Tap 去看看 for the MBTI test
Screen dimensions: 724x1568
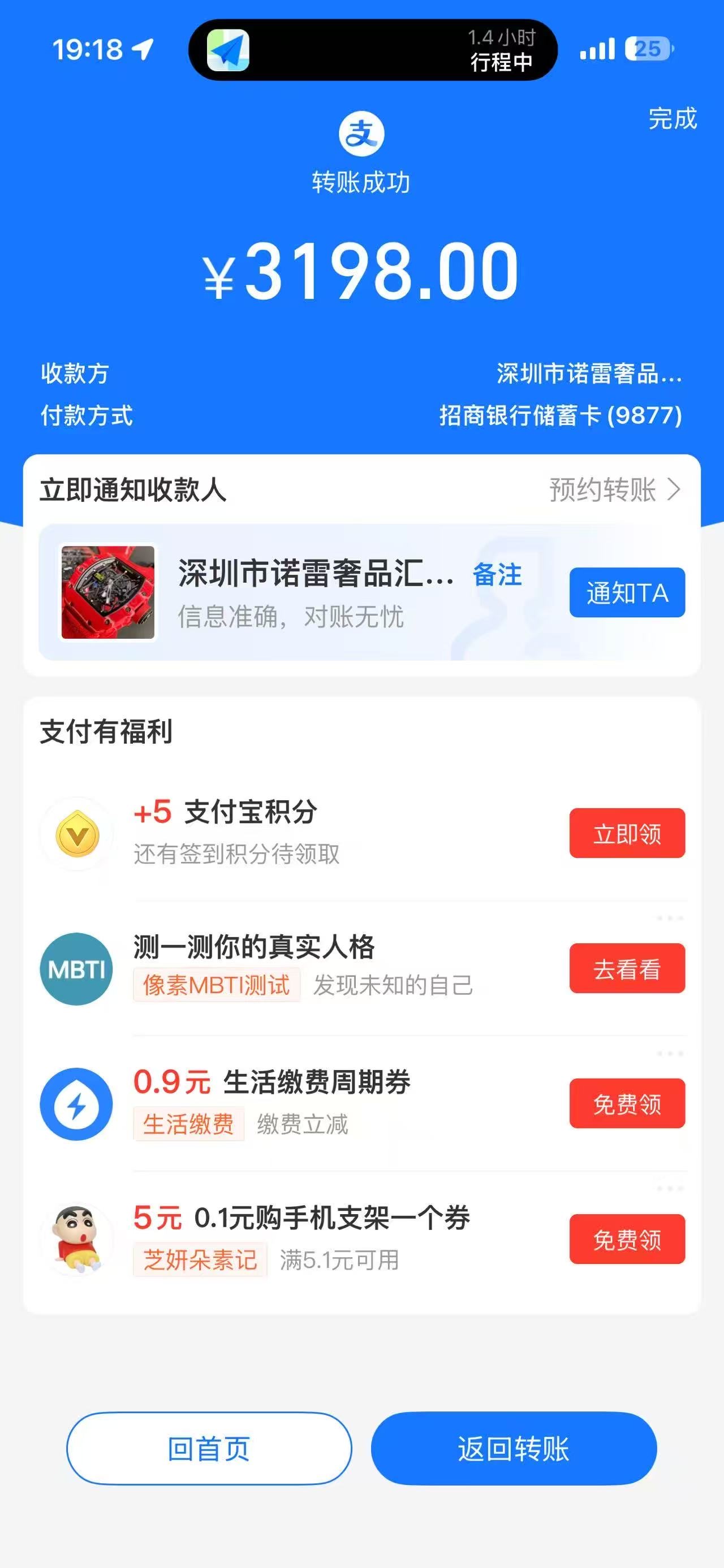pyautogui.click(x=627, y=968)
